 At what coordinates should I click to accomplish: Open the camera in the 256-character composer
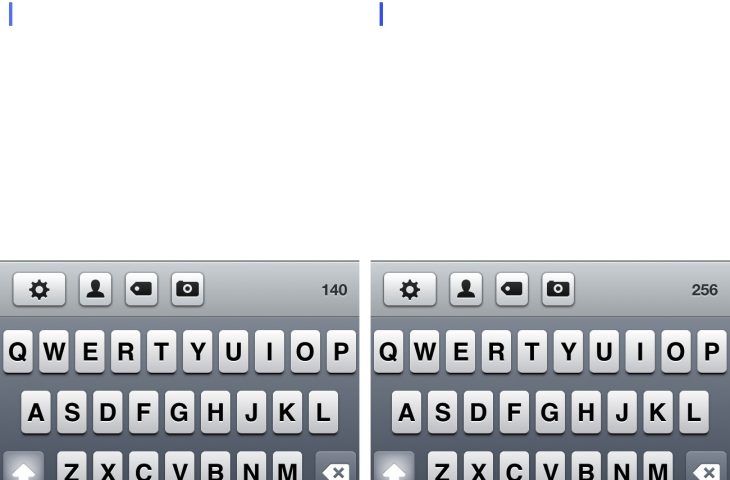tap(558, 290)
